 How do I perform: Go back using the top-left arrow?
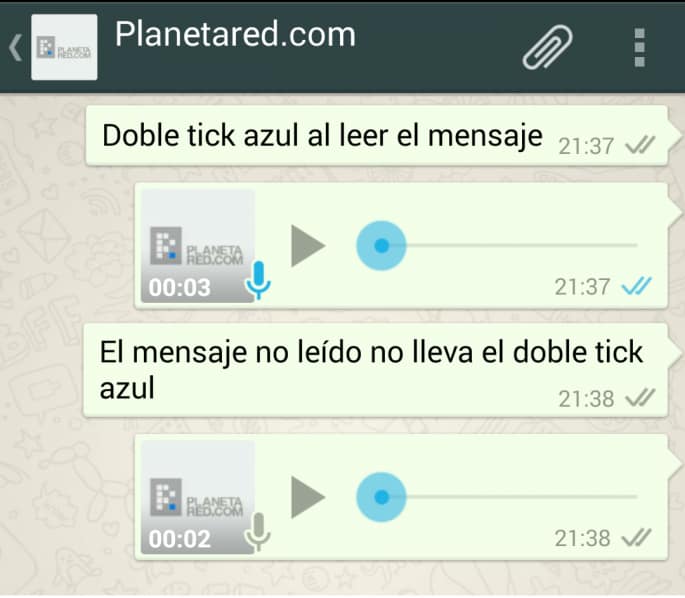14,47
